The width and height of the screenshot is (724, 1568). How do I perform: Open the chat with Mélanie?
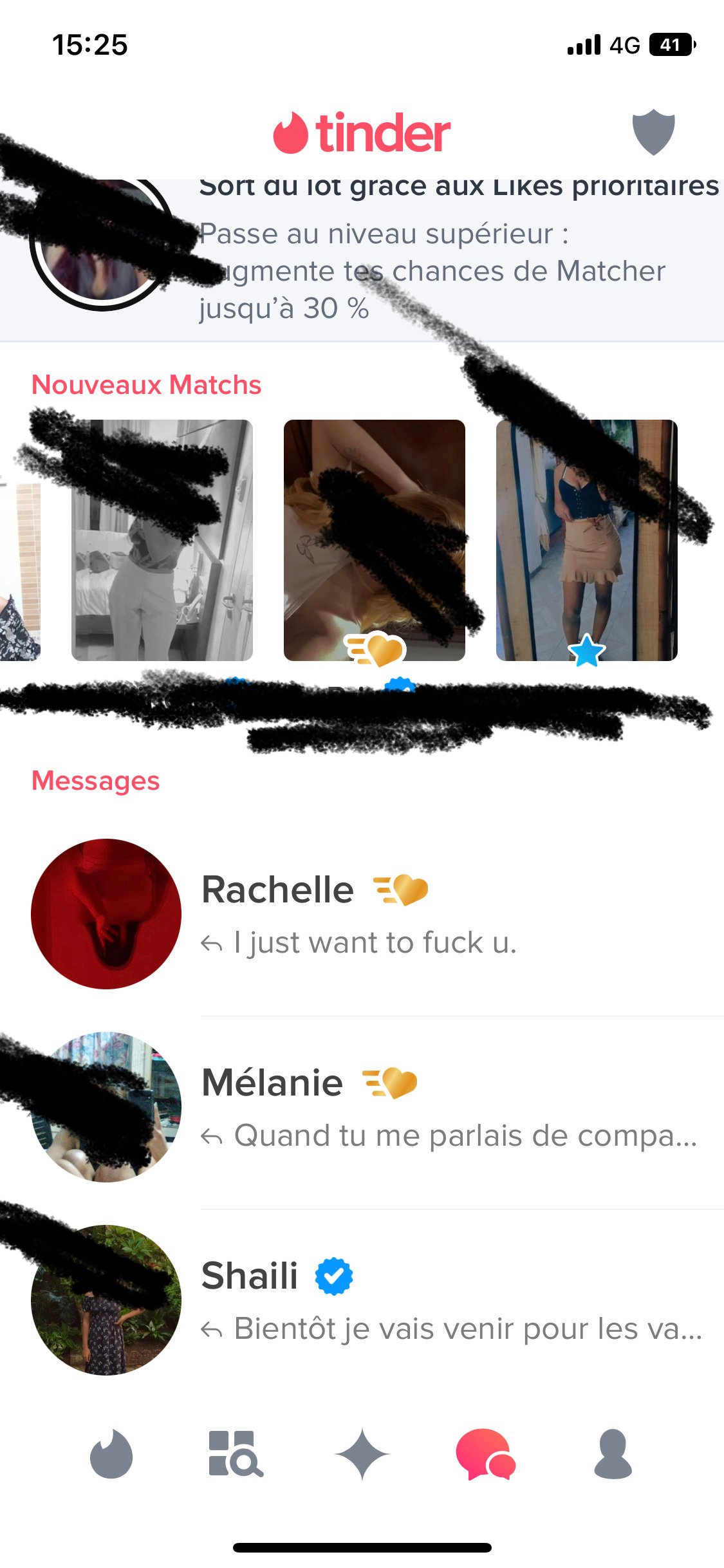362,1107
